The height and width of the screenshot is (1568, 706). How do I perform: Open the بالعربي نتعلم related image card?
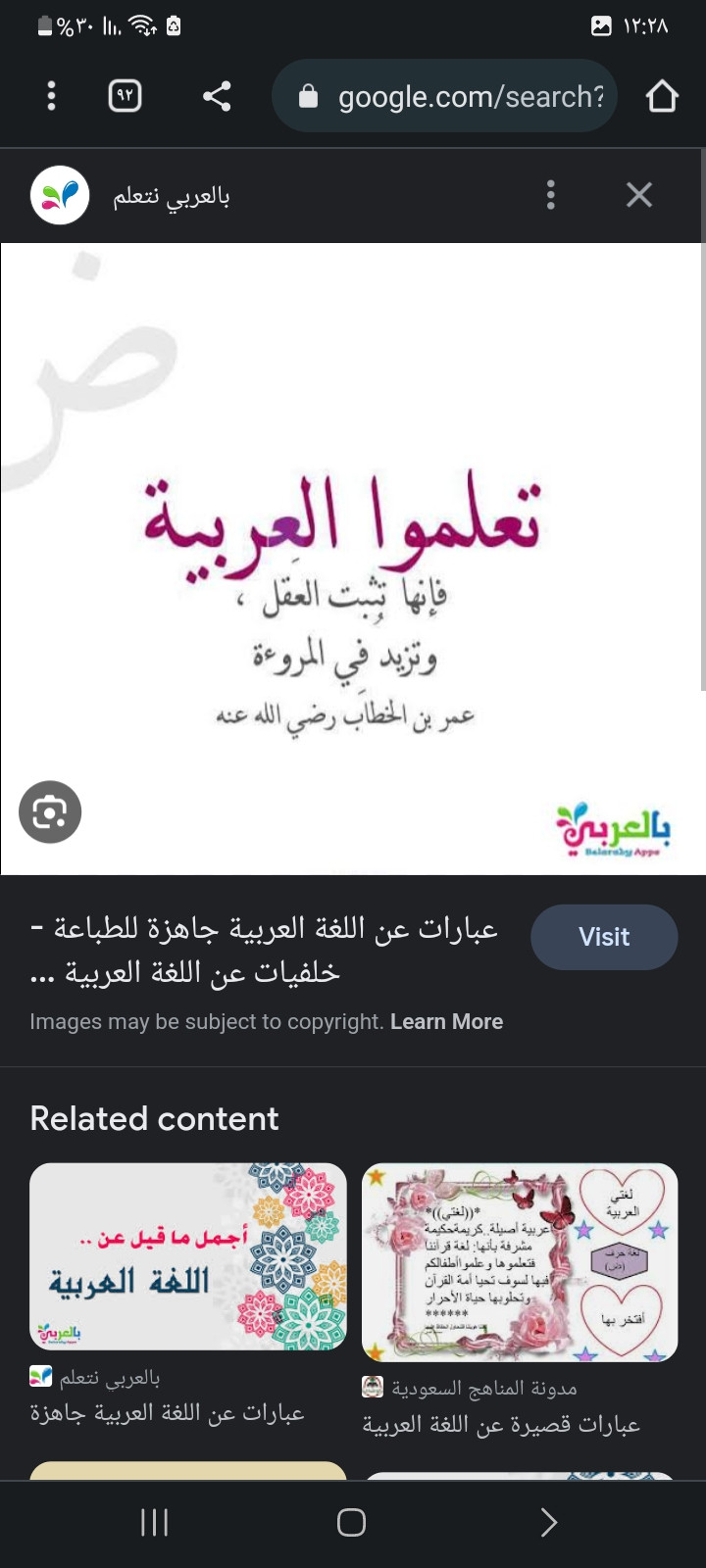click(187, 1256)
